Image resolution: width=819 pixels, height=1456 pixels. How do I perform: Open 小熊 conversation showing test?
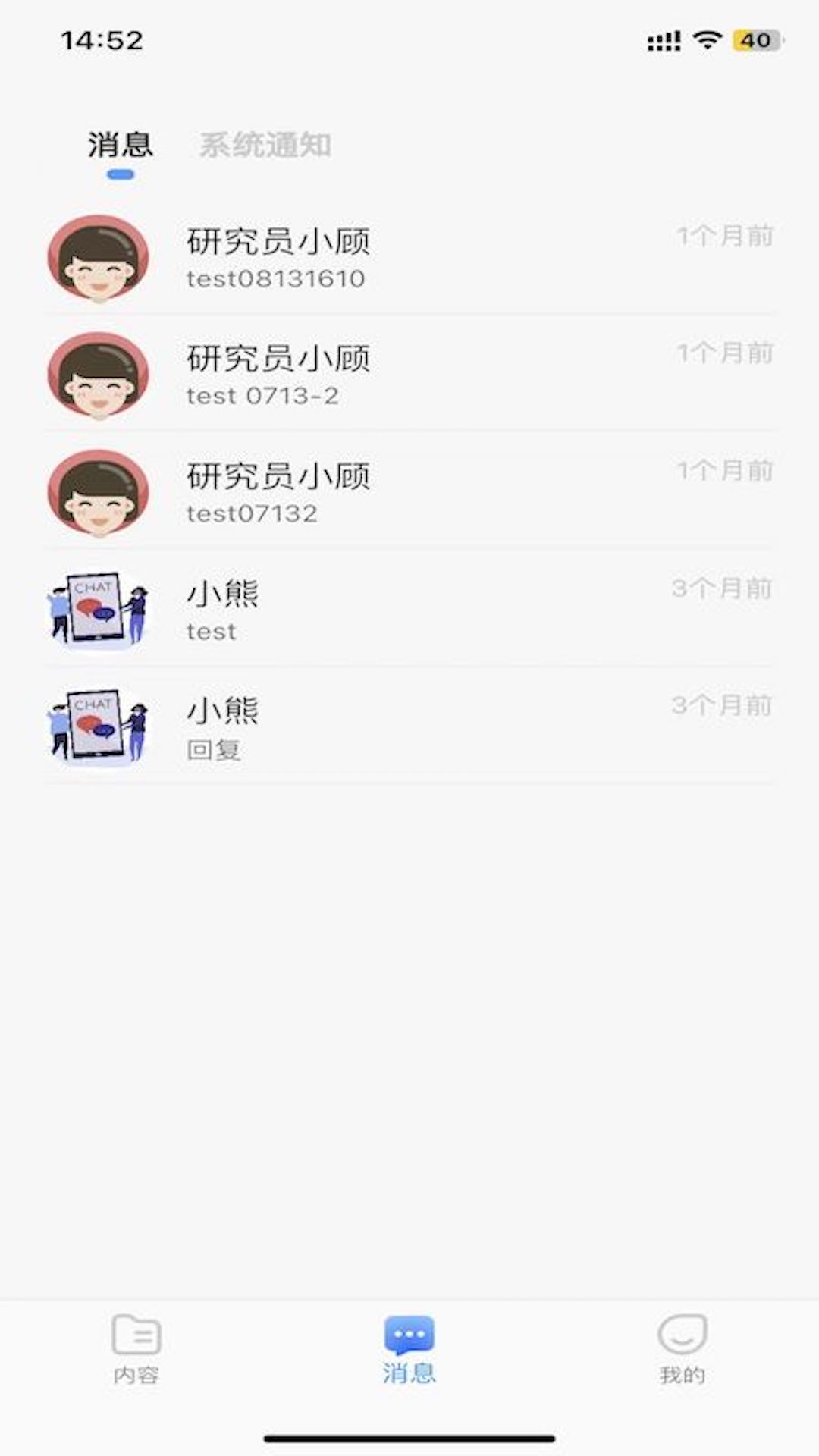tap(409, 610)
